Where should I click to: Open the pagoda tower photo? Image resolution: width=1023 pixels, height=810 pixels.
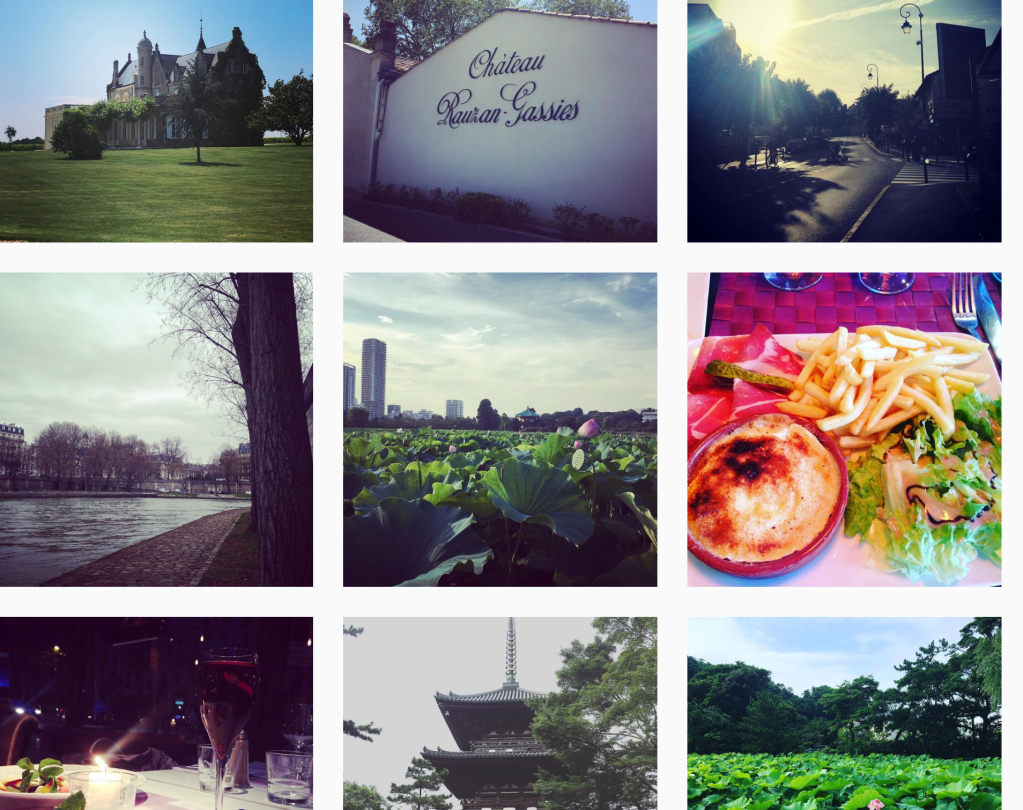click(500, 713)
